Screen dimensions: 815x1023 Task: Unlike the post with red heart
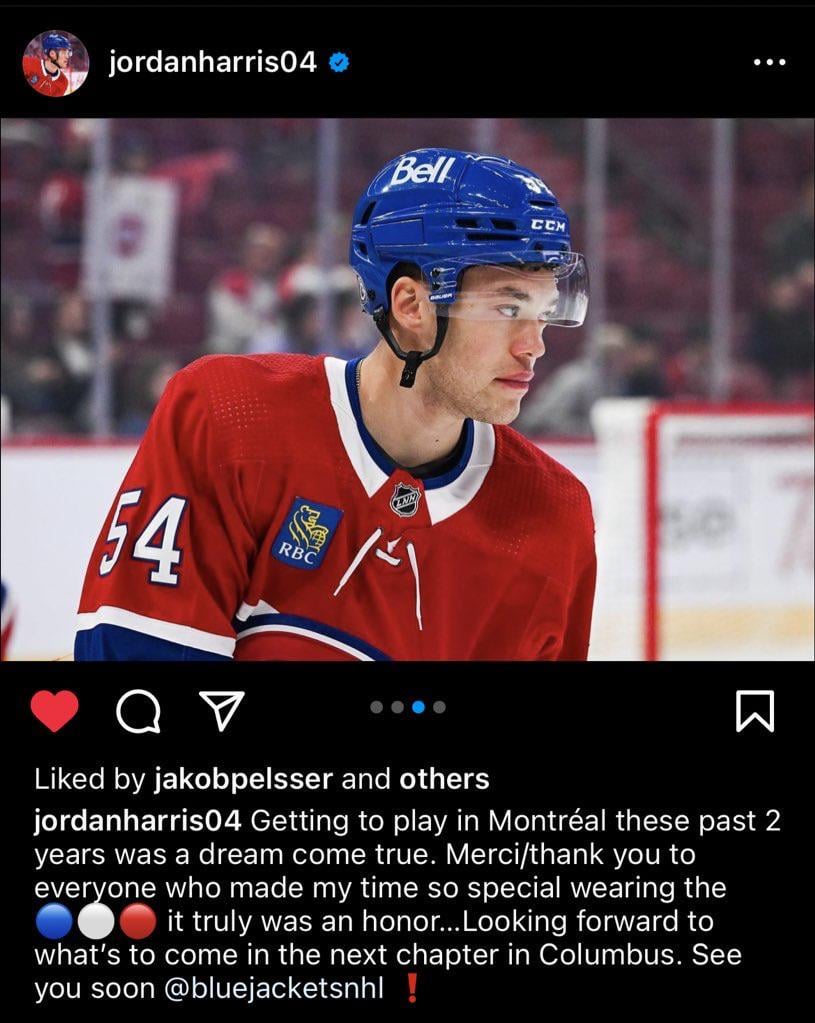tap(55, 711)
